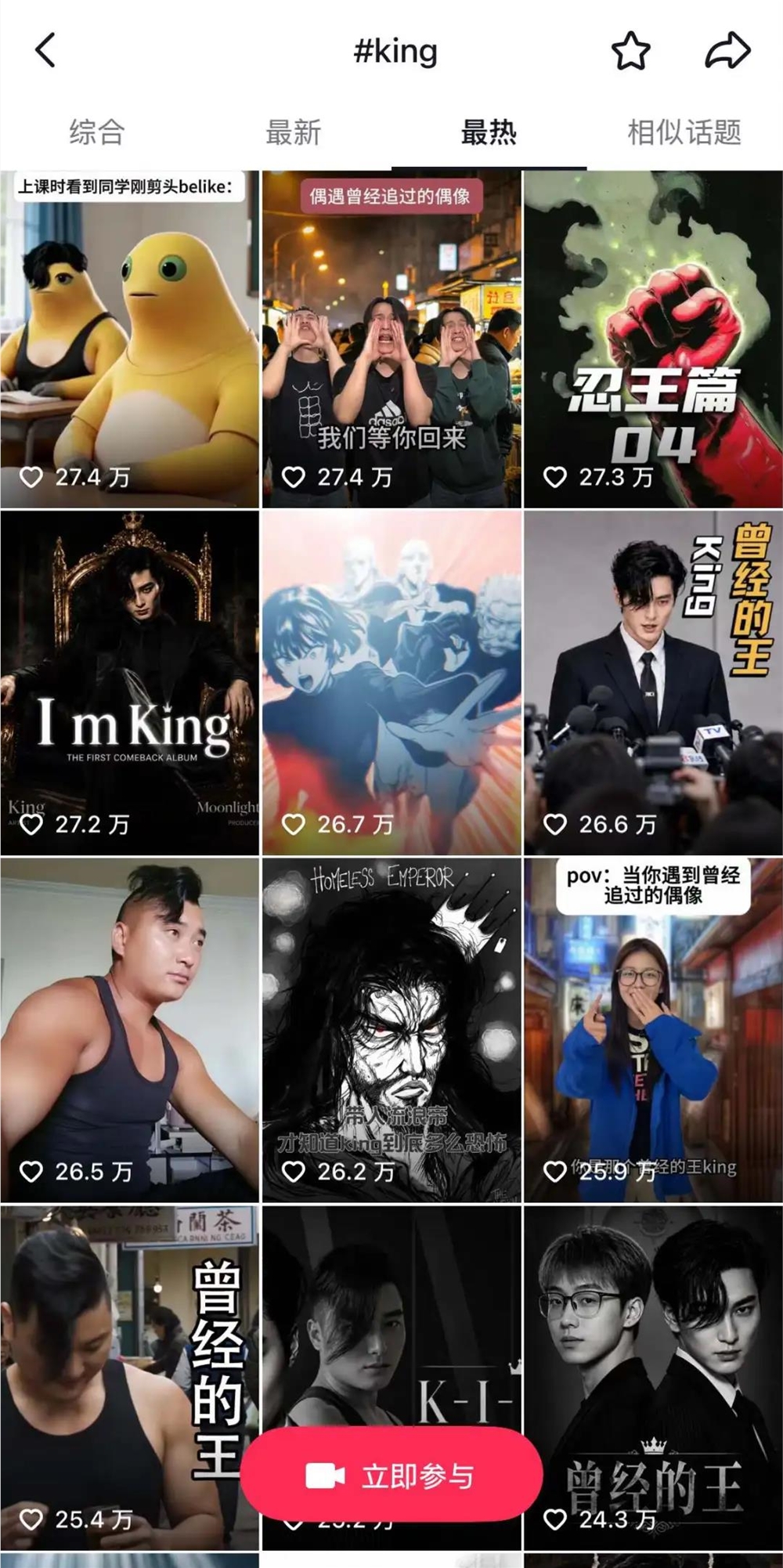The width and height of the screenshot is (783, 1568).
Task: Open the 曾经的王 video with 24.3 万 likes
Action: [x=653, y=1378]
